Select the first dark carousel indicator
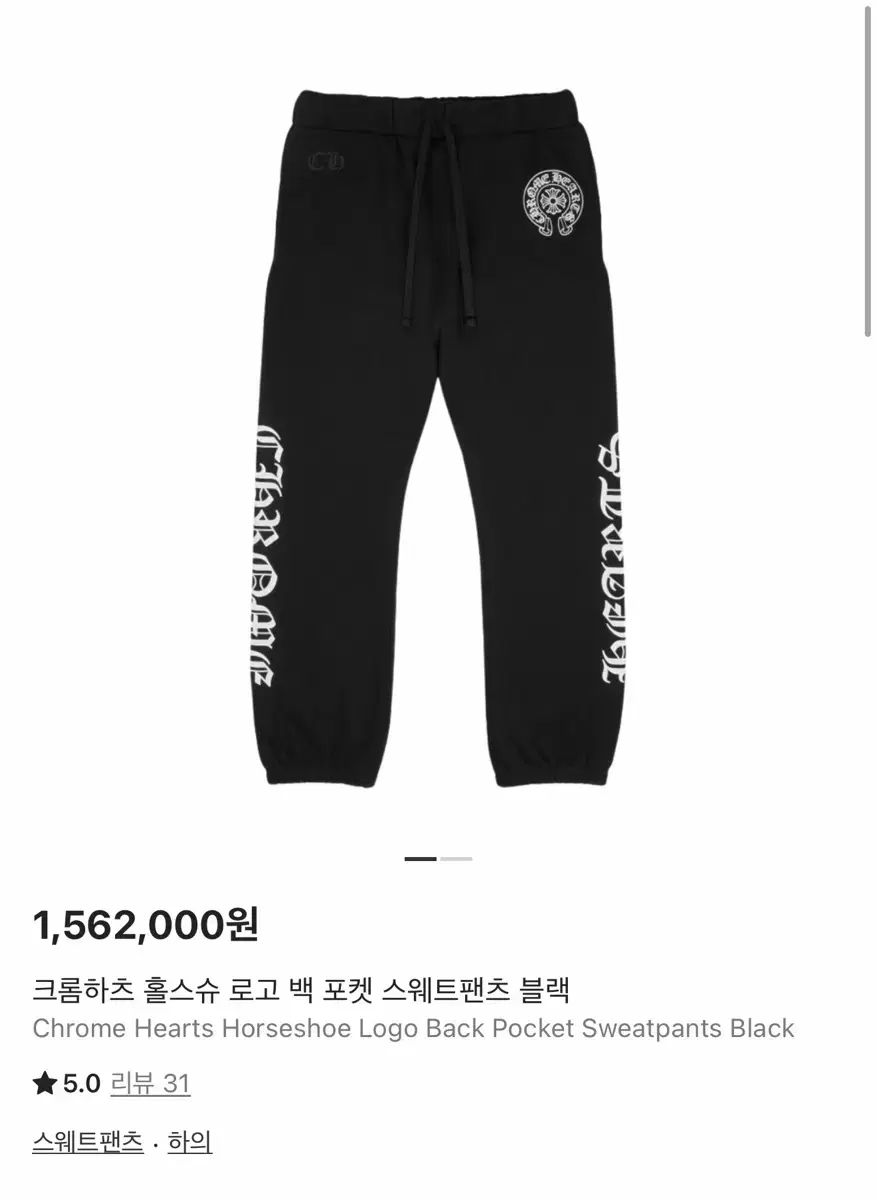This screenshot has height=1200, width=877. click(421, 858)
